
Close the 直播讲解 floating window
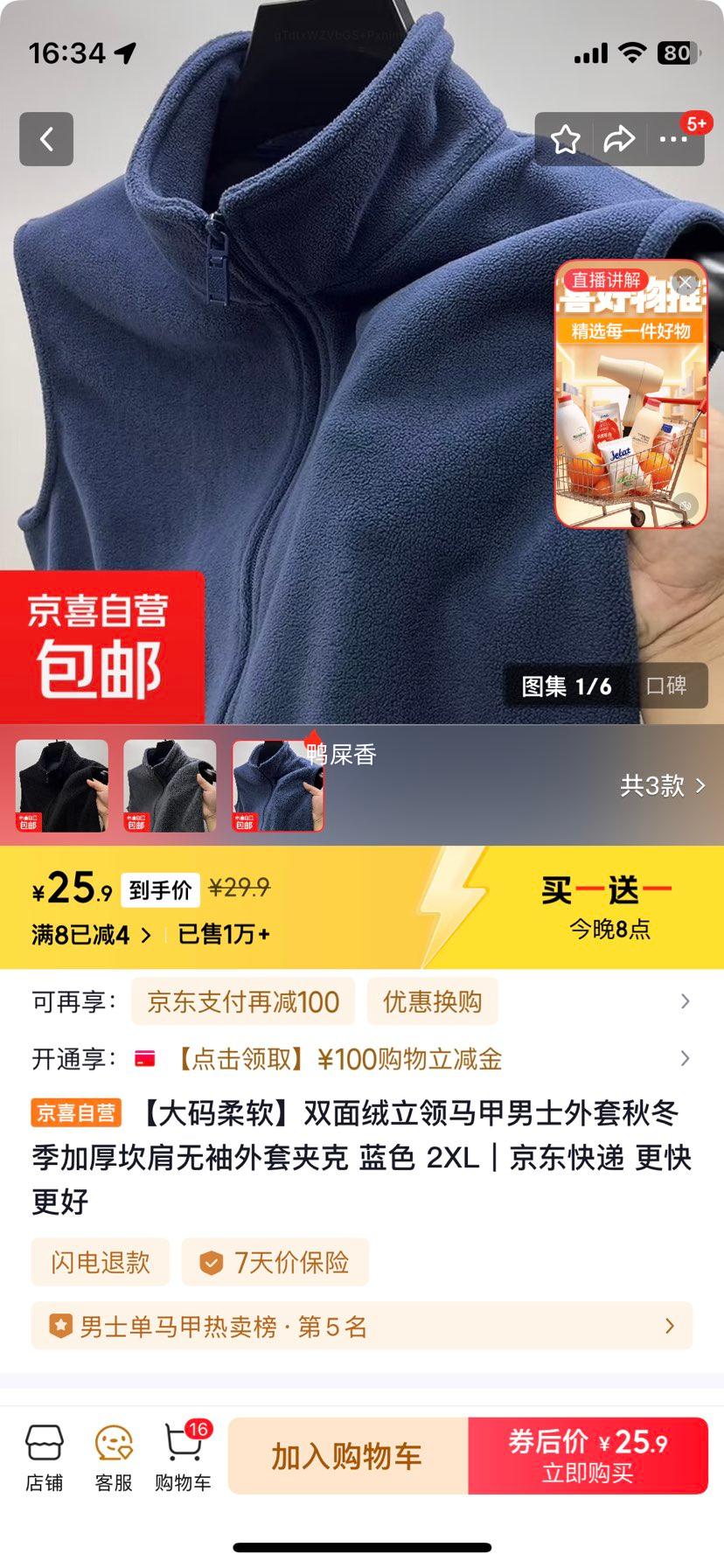click(x=686, y=282)
